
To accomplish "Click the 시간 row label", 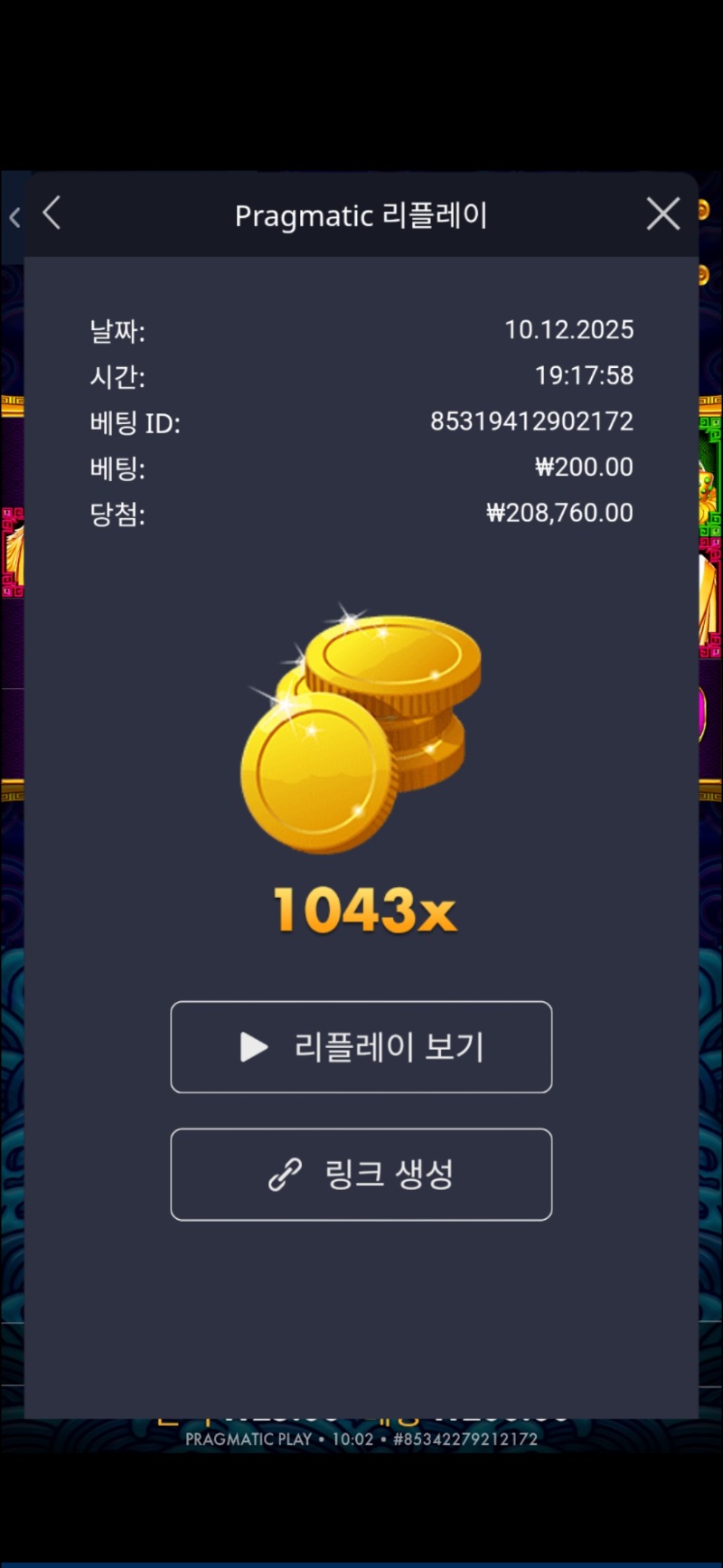I will point(119,377).
